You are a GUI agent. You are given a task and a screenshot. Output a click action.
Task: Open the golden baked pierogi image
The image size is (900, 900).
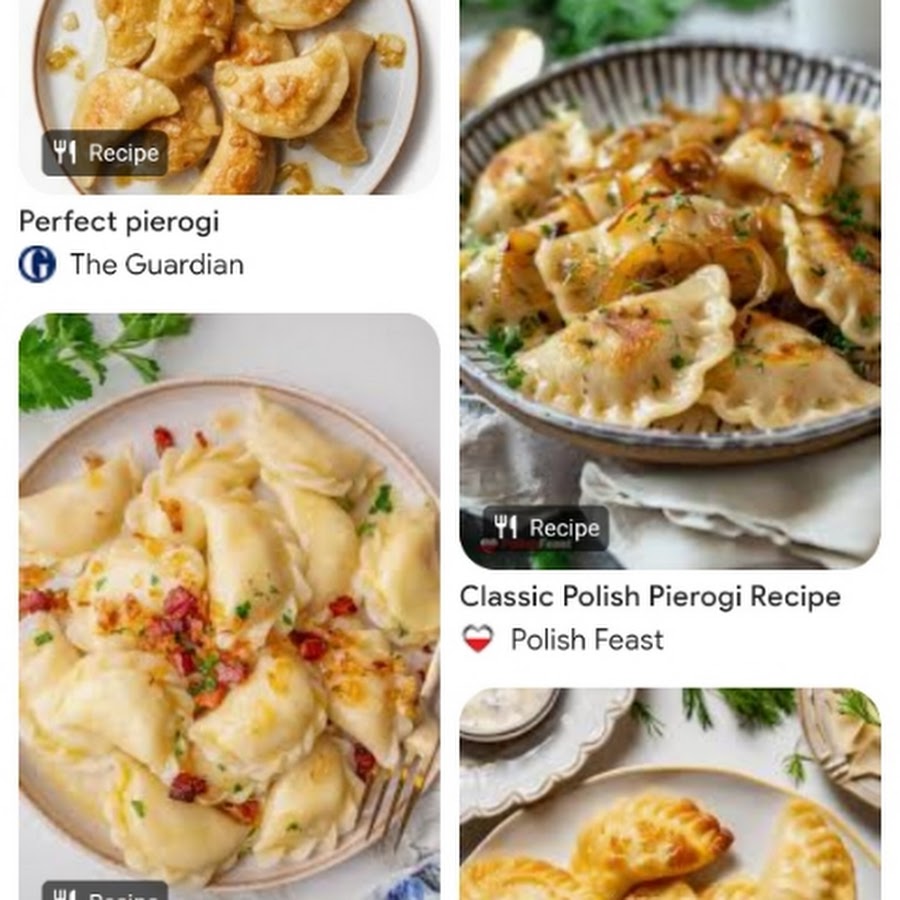tap(670, 800)
